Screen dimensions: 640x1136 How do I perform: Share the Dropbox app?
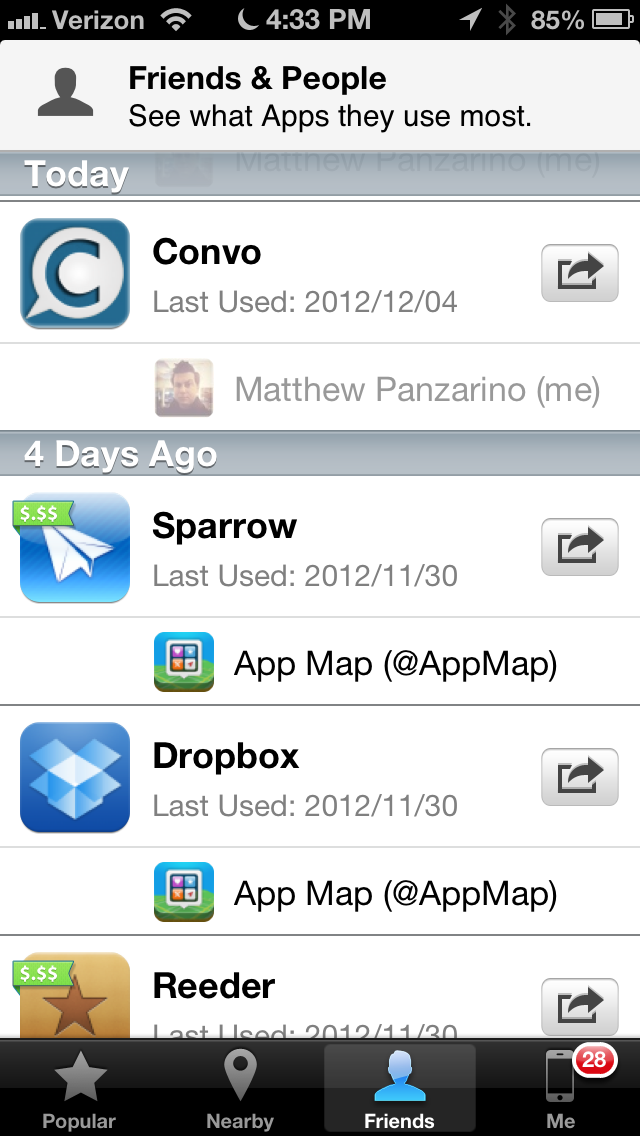click(x=580, y=777)
